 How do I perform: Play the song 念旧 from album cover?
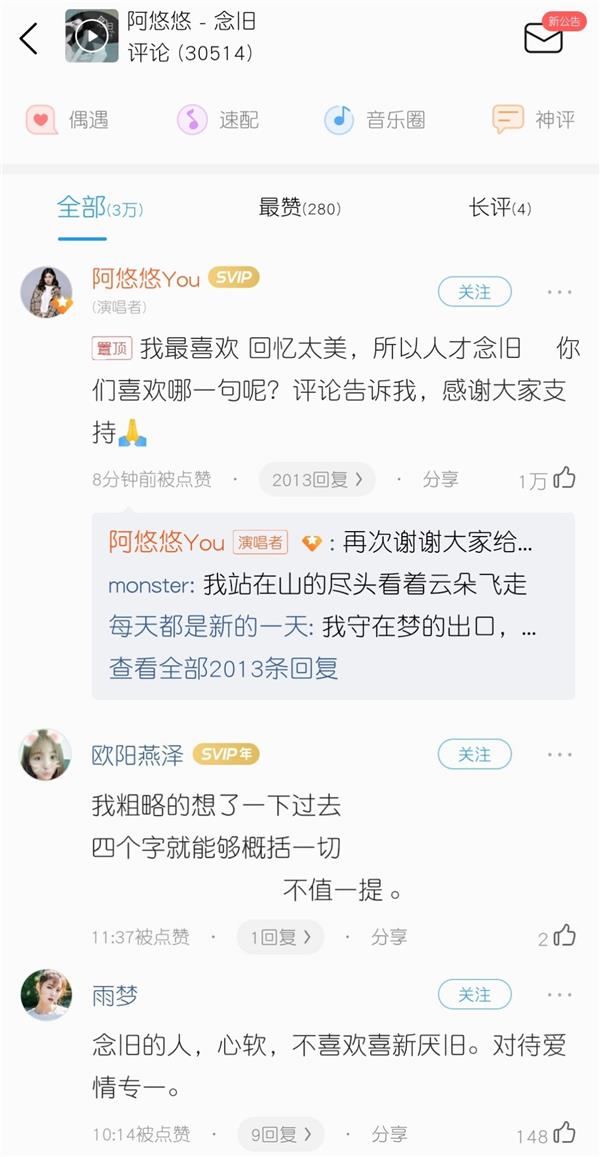click(91, 37)
